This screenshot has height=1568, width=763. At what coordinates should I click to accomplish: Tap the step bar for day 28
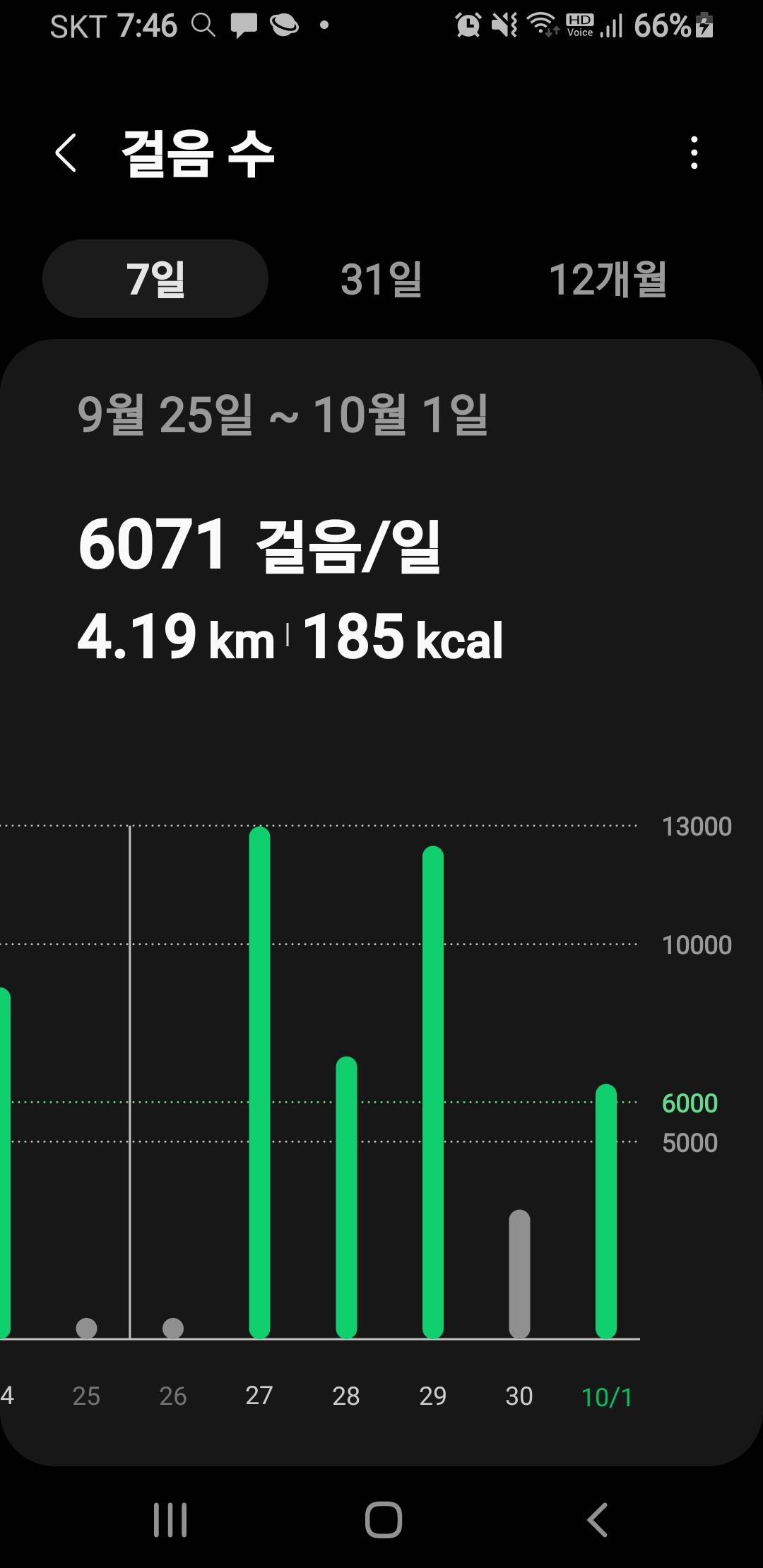[346, 1197]
